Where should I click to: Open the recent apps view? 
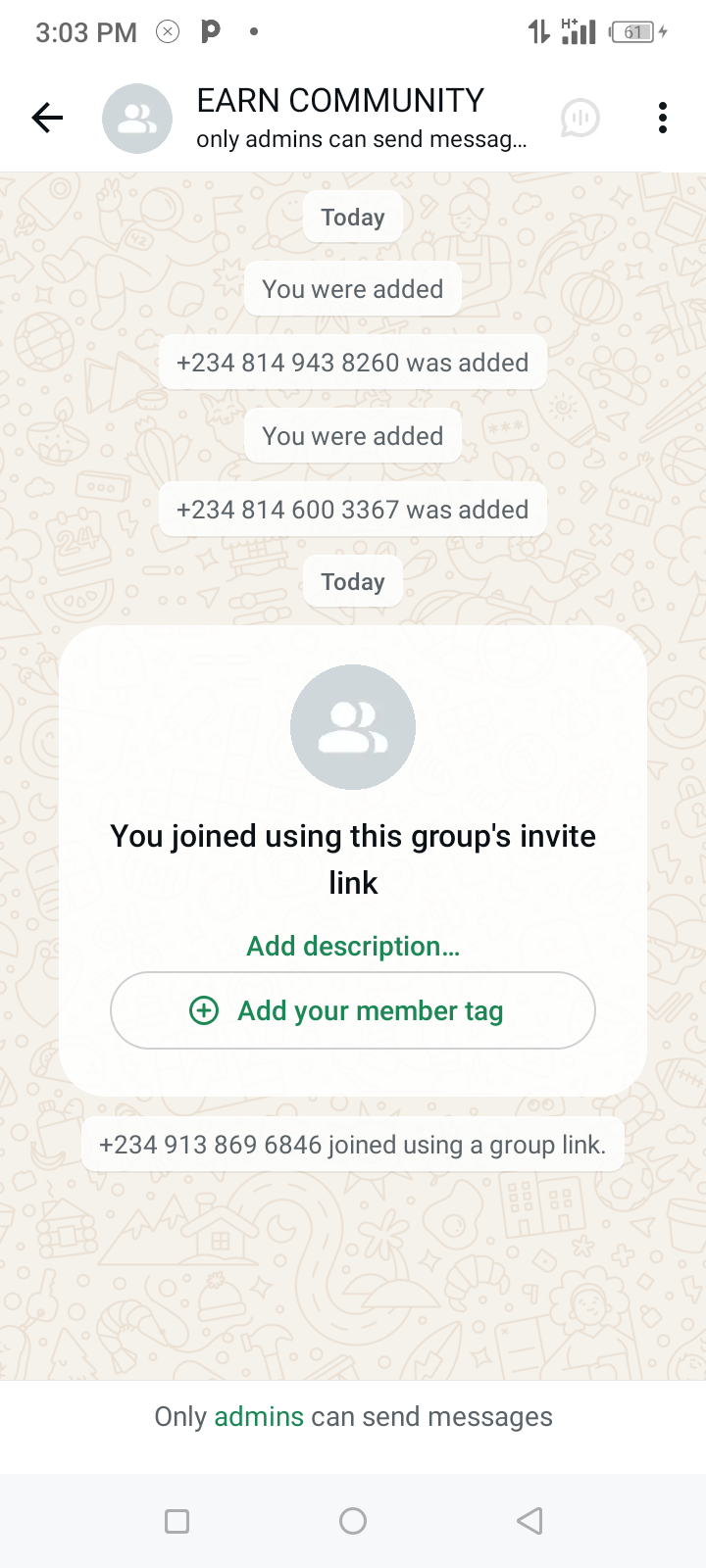pyautogui.click(x=176, y=1521)
